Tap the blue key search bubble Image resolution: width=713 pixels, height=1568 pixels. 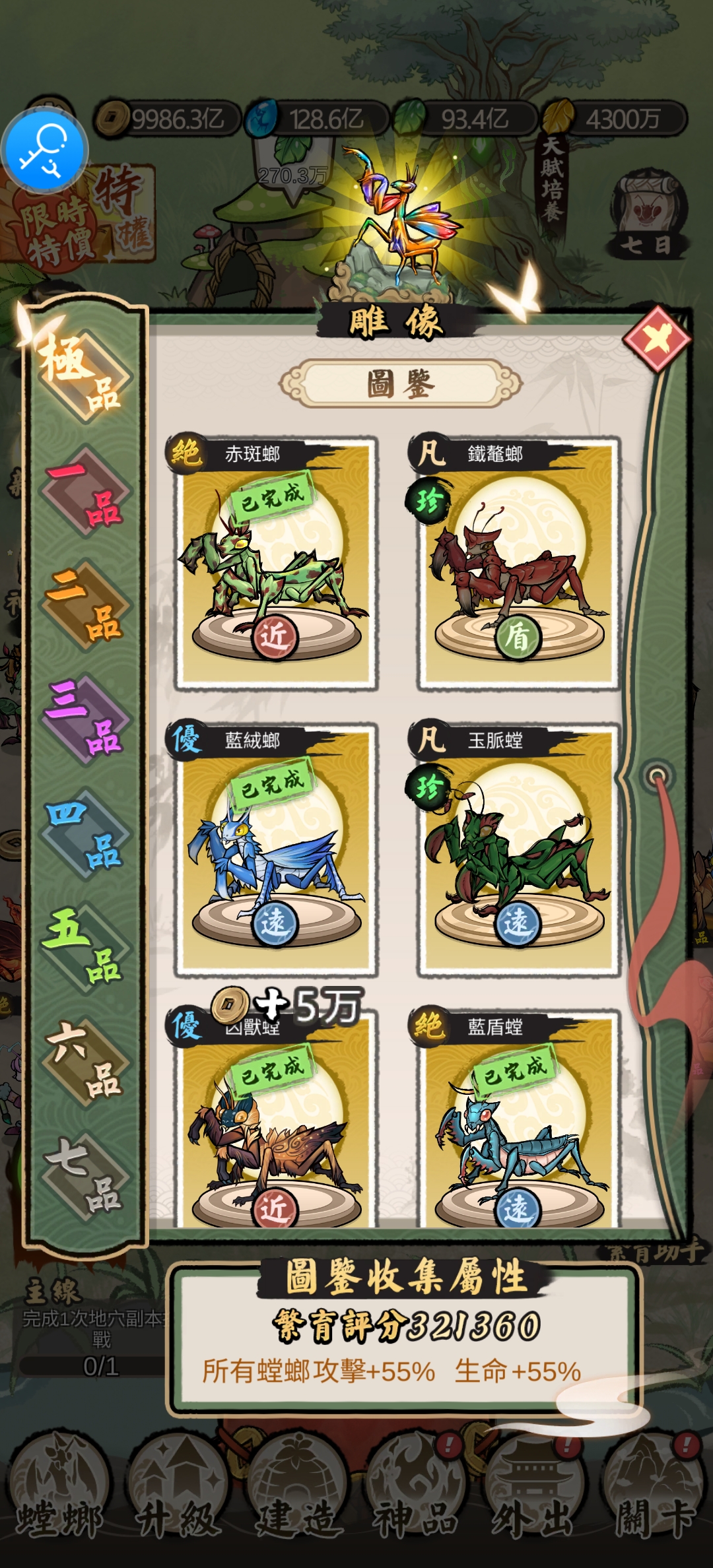tap(45, 150)
